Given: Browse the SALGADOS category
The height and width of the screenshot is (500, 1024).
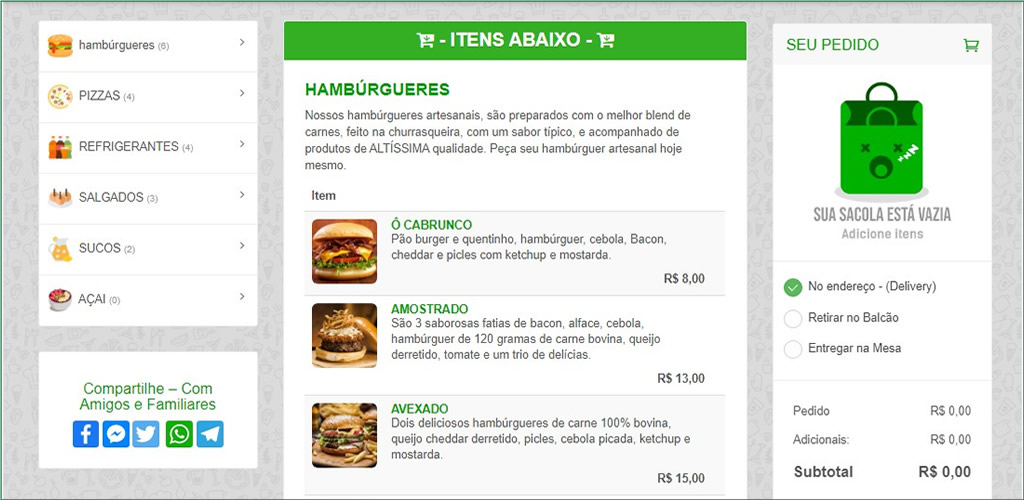Looking at the screenshot, I should 147,198.
